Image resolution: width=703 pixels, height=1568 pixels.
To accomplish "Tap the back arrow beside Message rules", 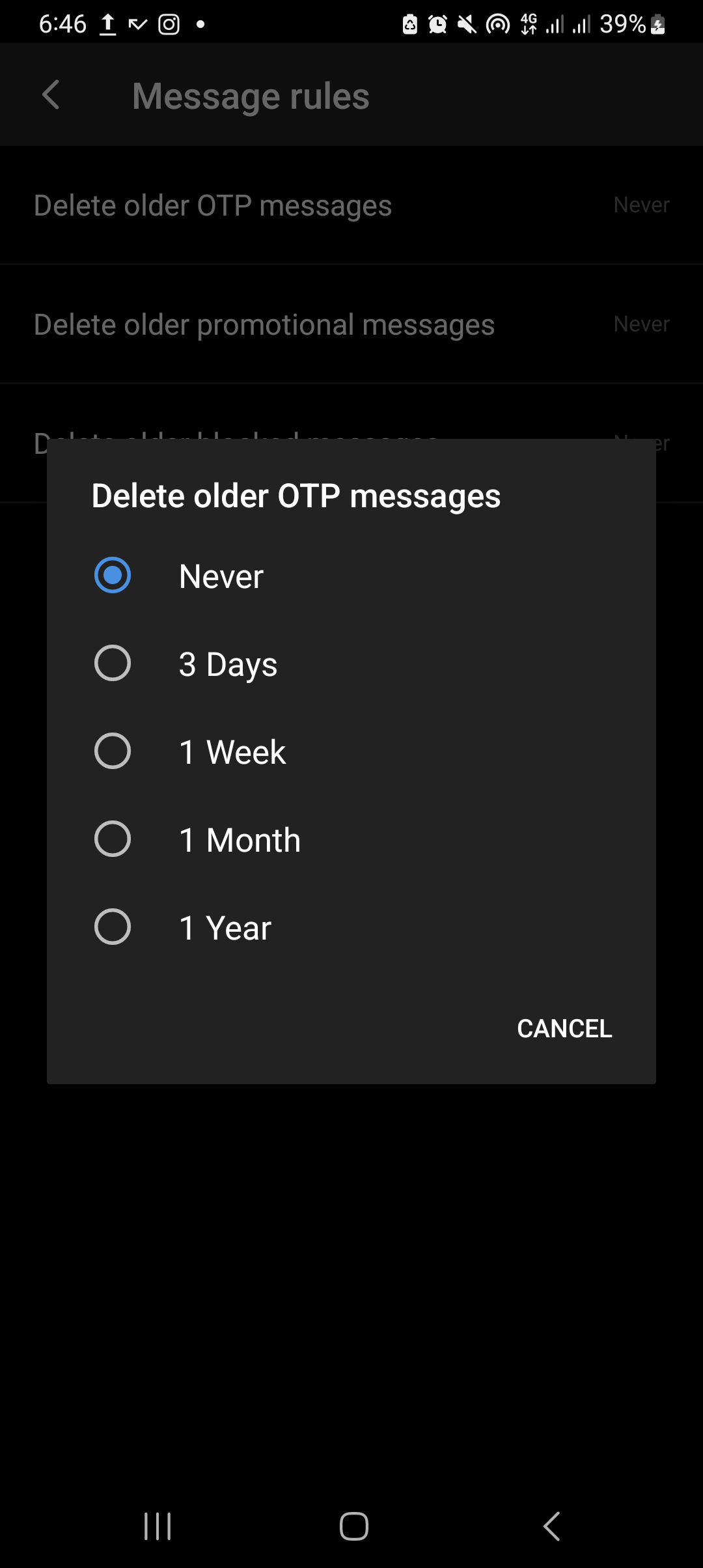I will coord(51,95).
